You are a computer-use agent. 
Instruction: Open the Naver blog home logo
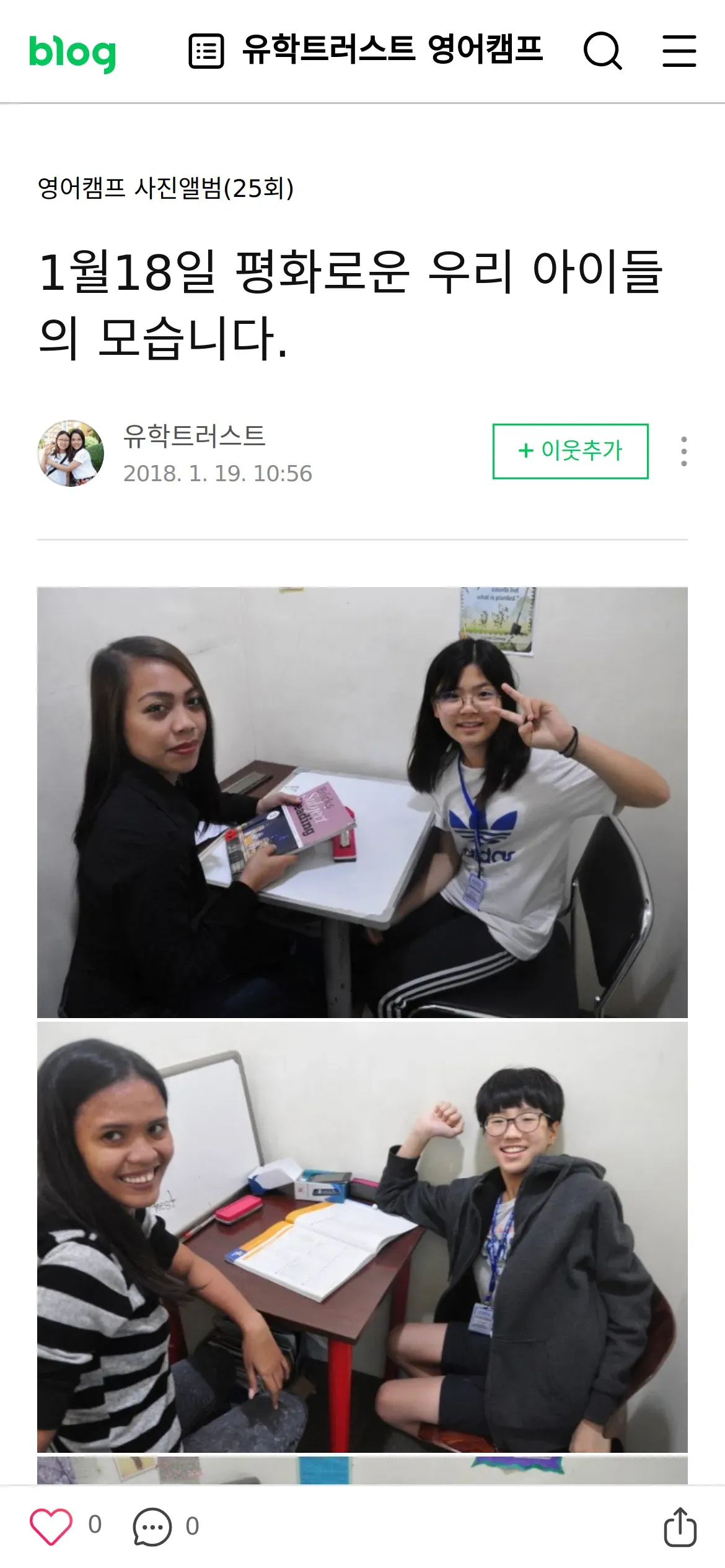(x=72, y=52)
